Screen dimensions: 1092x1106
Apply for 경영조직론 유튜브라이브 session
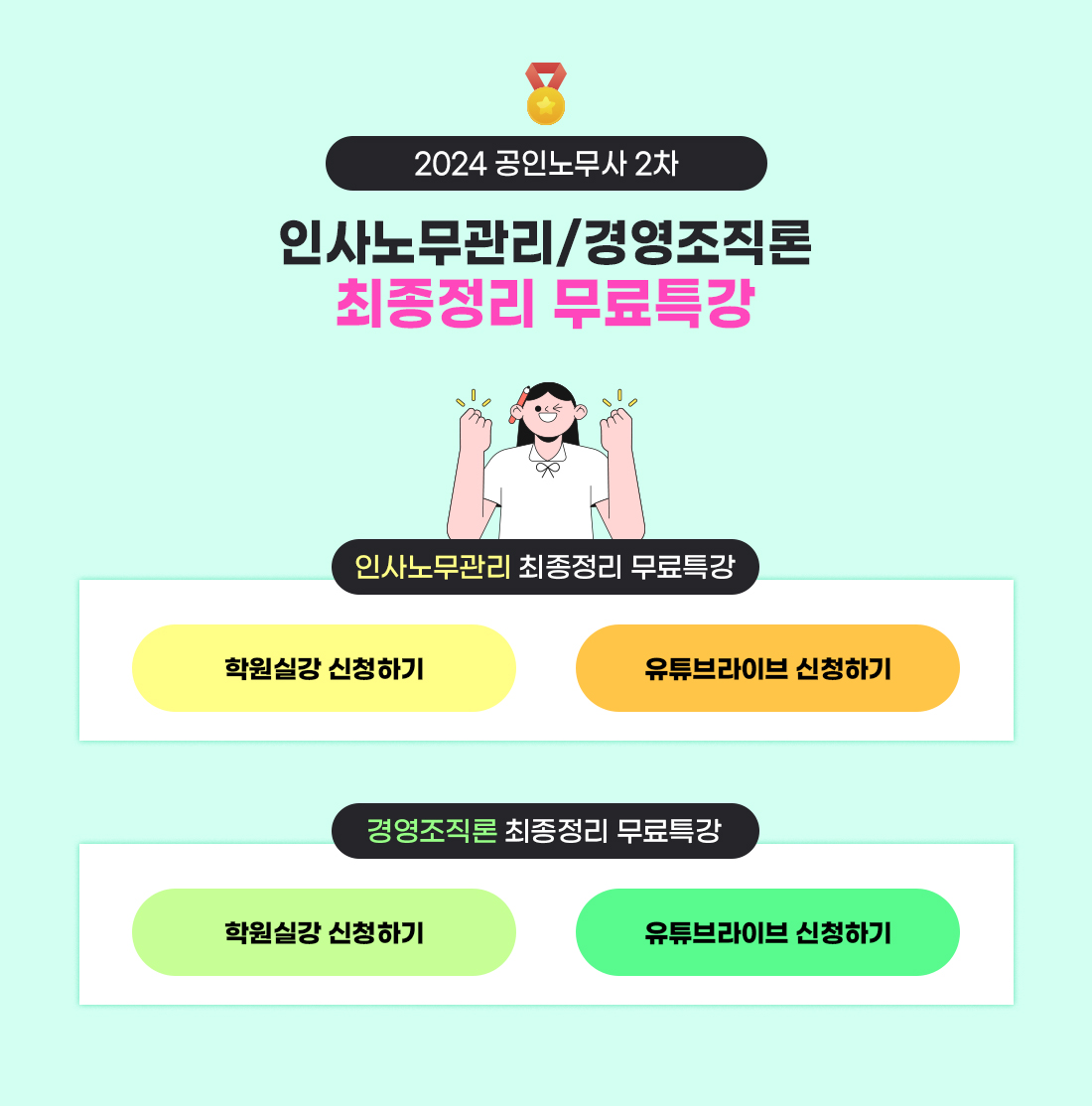point(767,932)
